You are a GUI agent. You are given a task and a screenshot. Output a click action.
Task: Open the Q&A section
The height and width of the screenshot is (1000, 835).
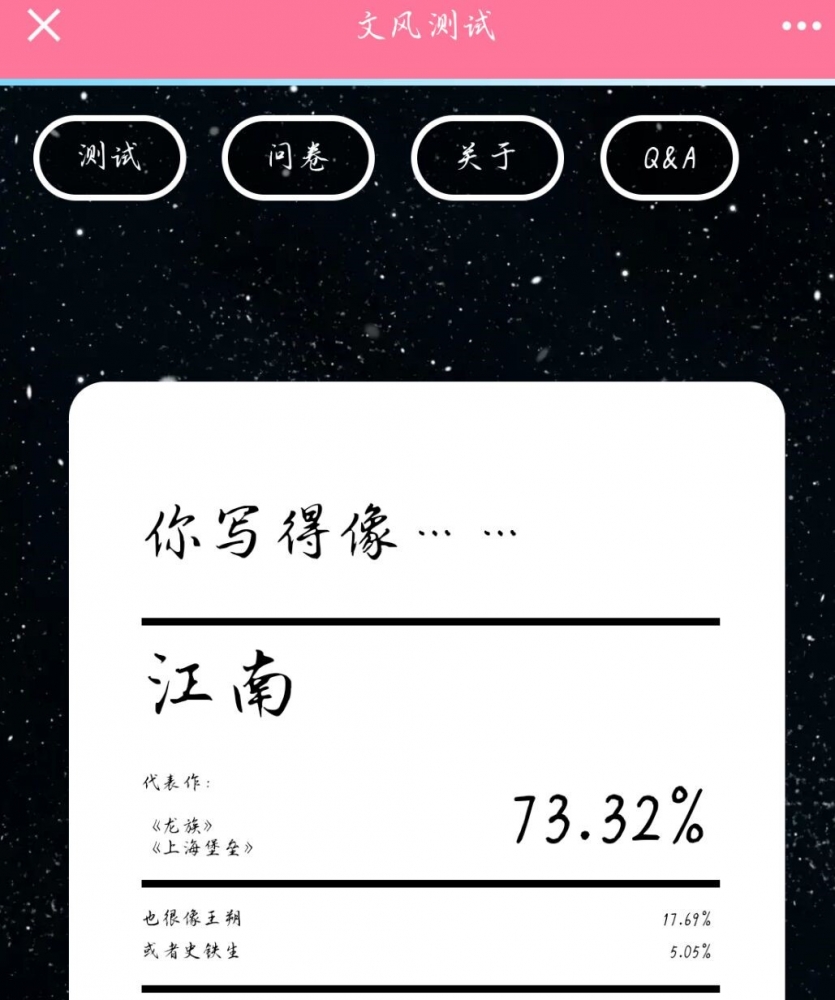click(669, 157)
